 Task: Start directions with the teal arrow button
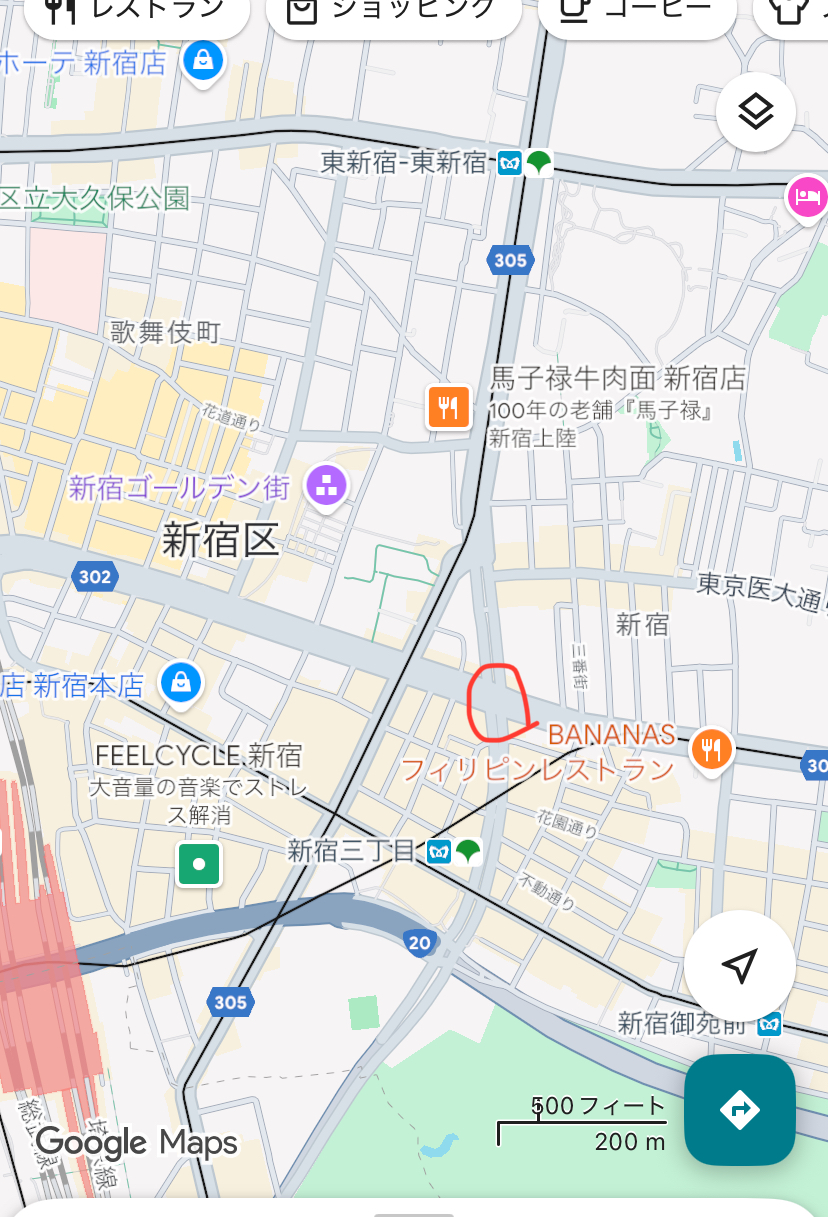[739, 1109]
